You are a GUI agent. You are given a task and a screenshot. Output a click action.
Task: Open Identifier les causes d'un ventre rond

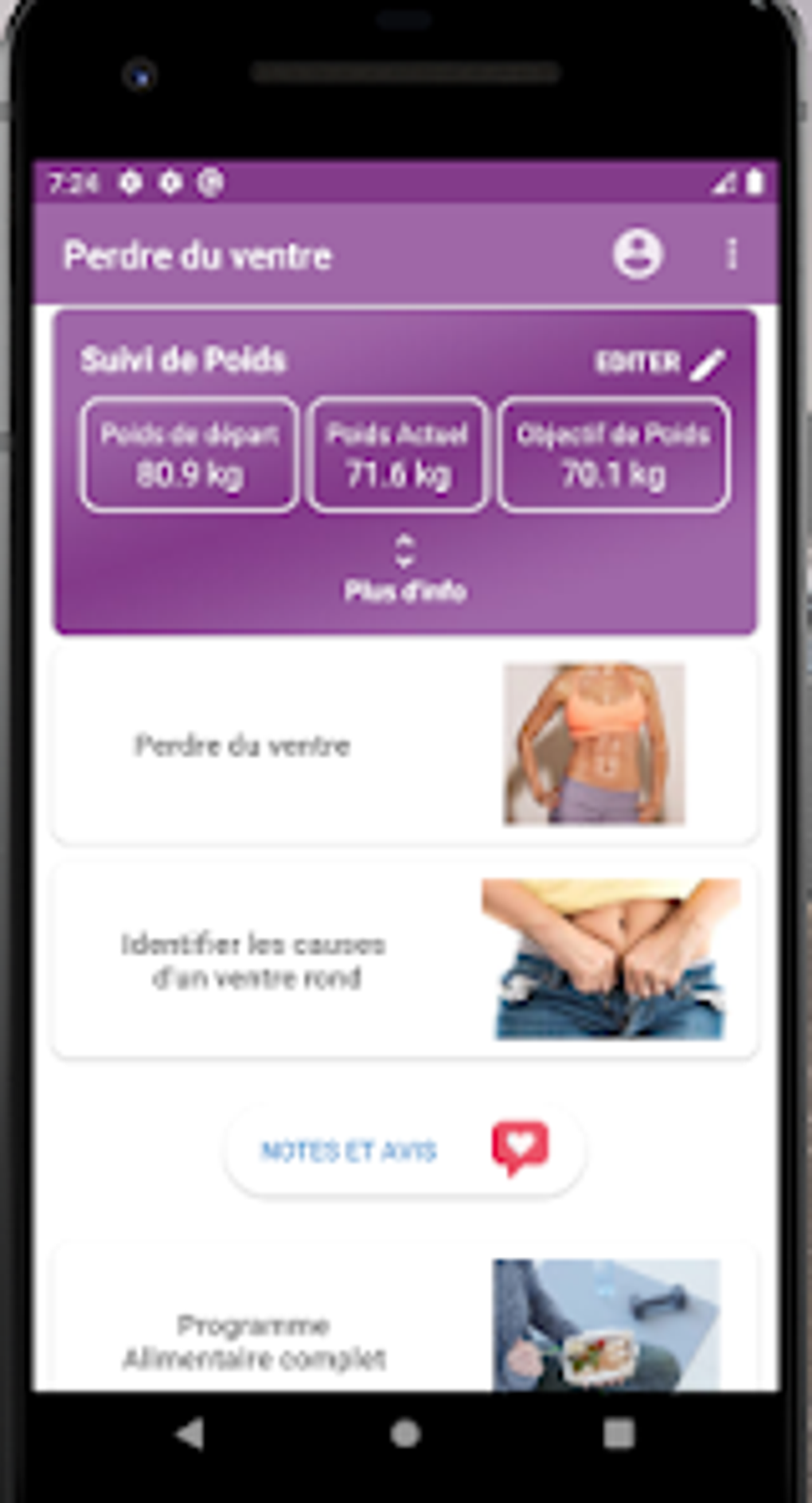405,960
